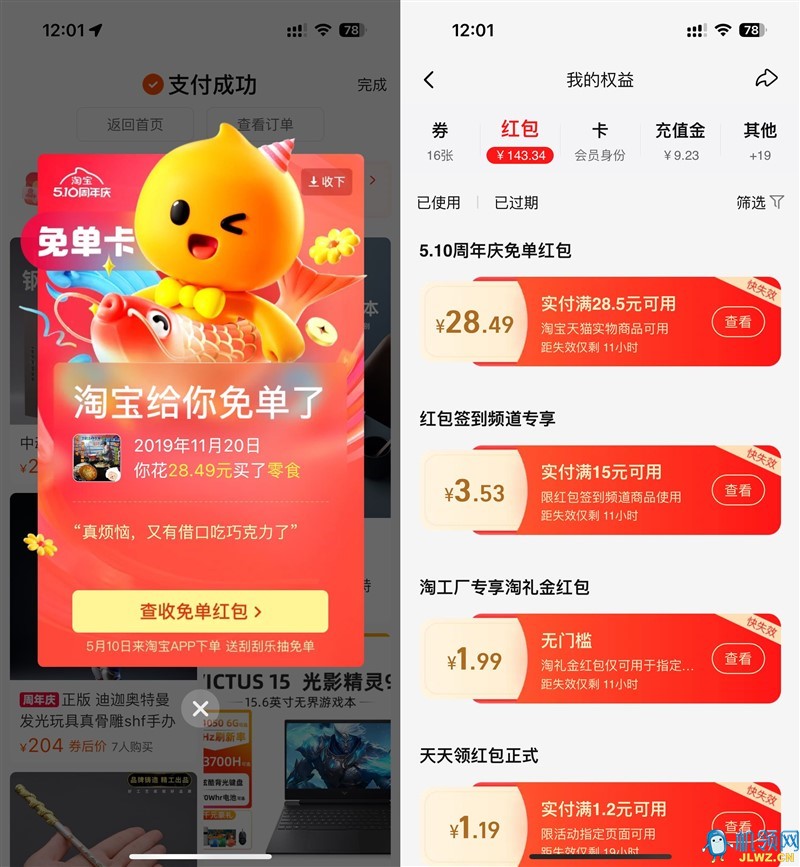This screenshot has width=800, height=867.
Task: Dismiss the 免单卡 popup with X
Action: pos(200,708)
